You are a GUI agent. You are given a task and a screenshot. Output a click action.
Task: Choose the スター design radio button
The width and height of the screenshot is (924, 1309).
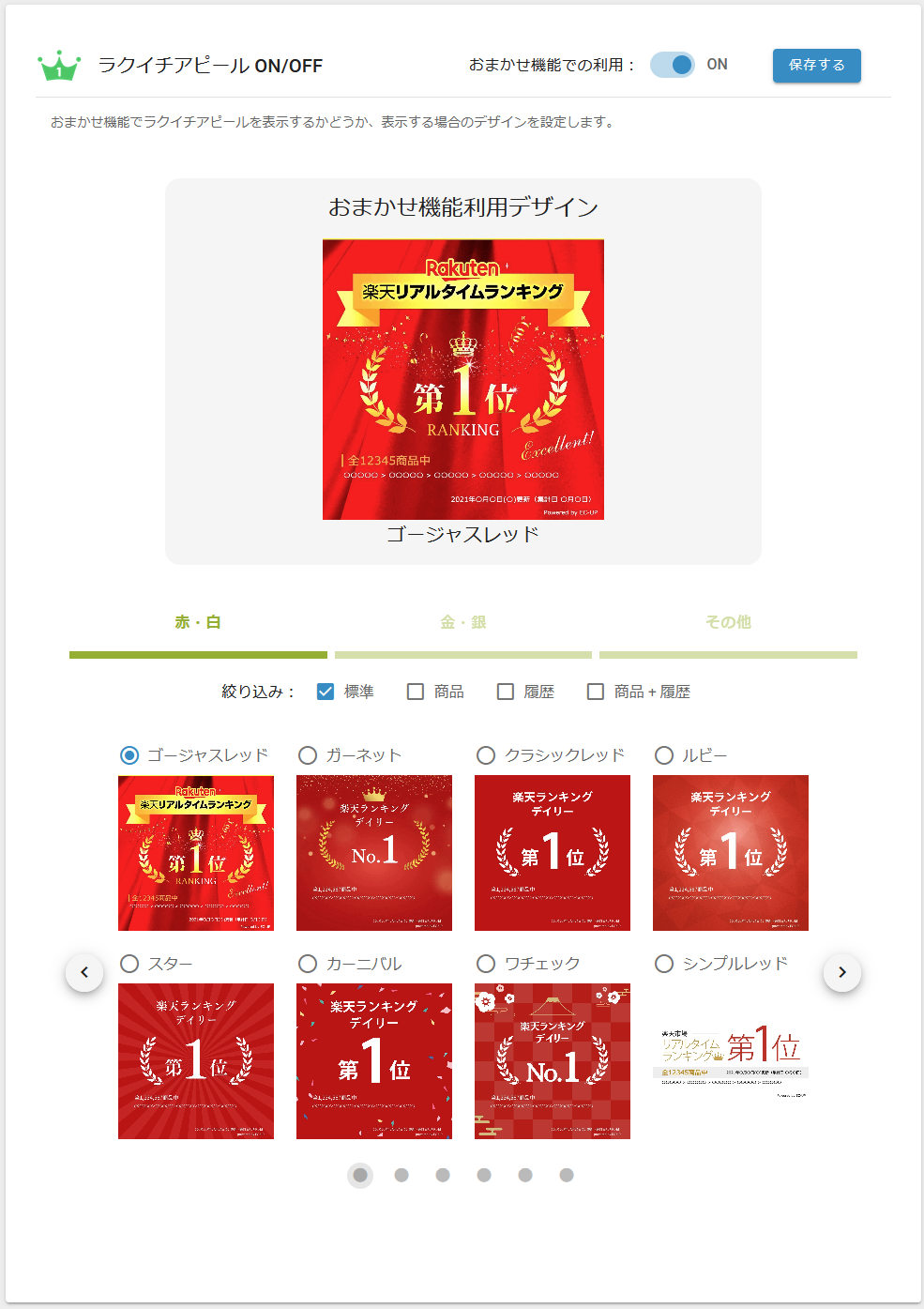(129, 964)
